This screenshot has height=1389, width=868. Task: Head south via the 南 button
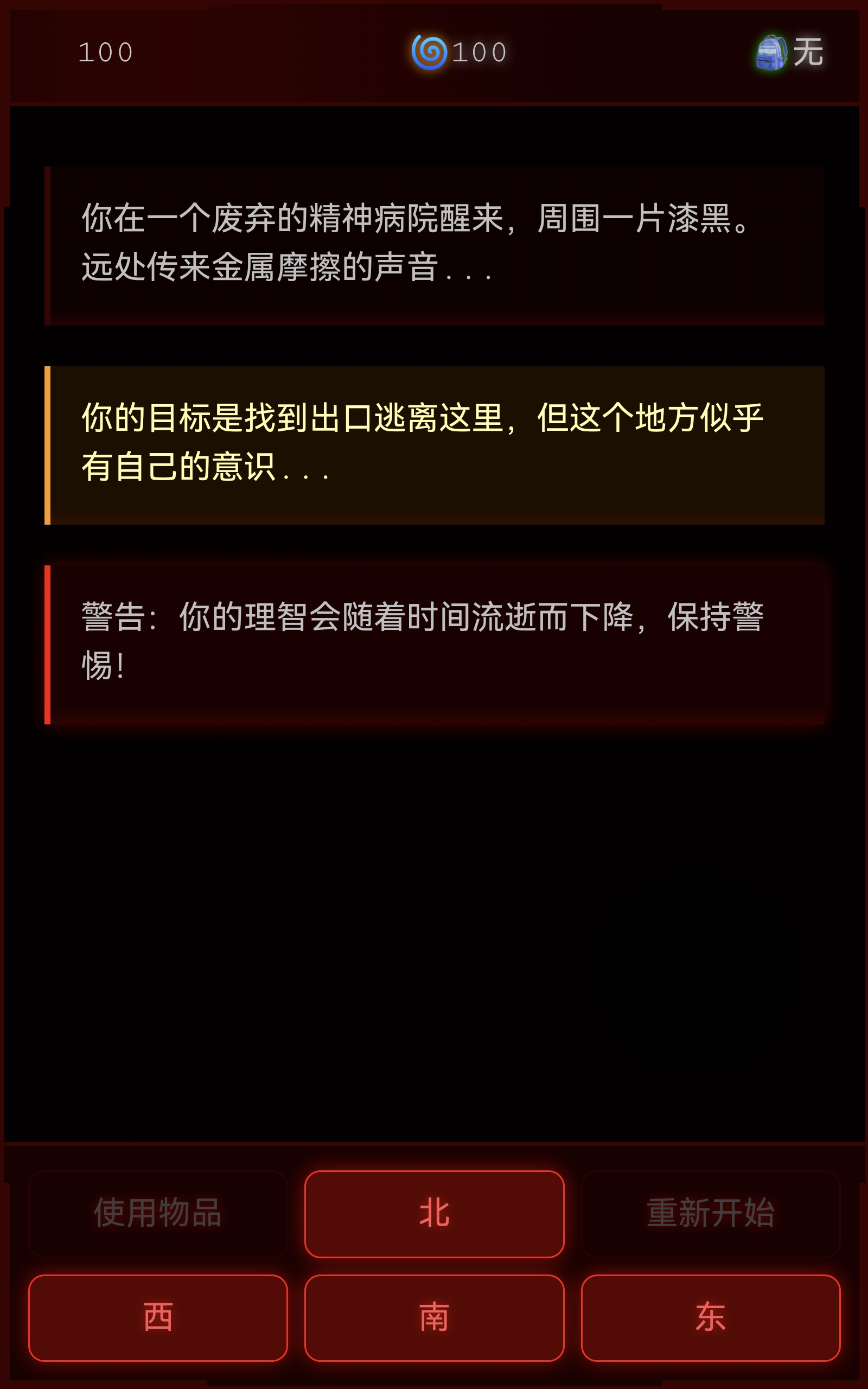tap(434, 1318)
